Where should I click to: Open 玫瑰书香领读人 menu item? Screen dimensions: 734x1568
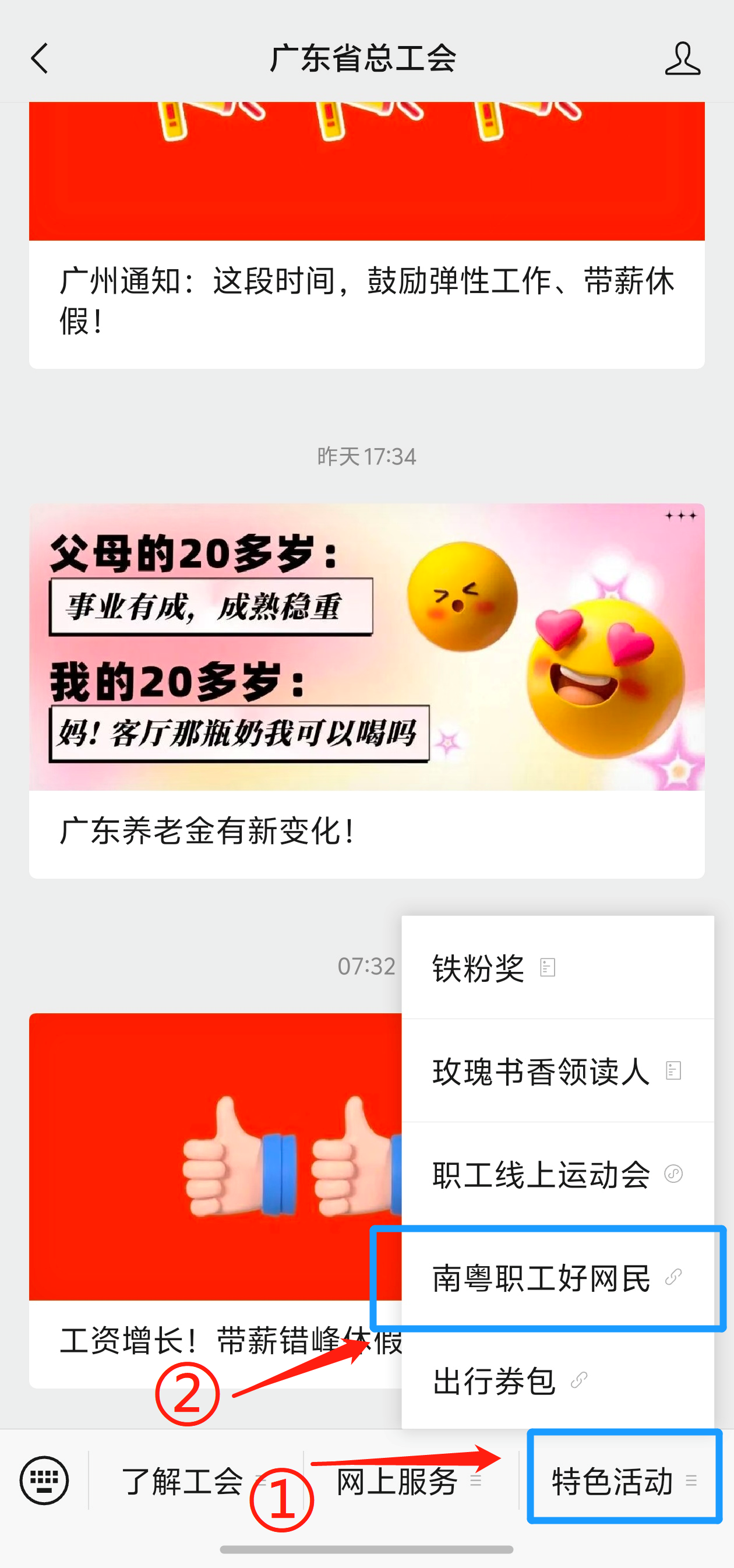pyautogui.click(x=557, y=1071)
